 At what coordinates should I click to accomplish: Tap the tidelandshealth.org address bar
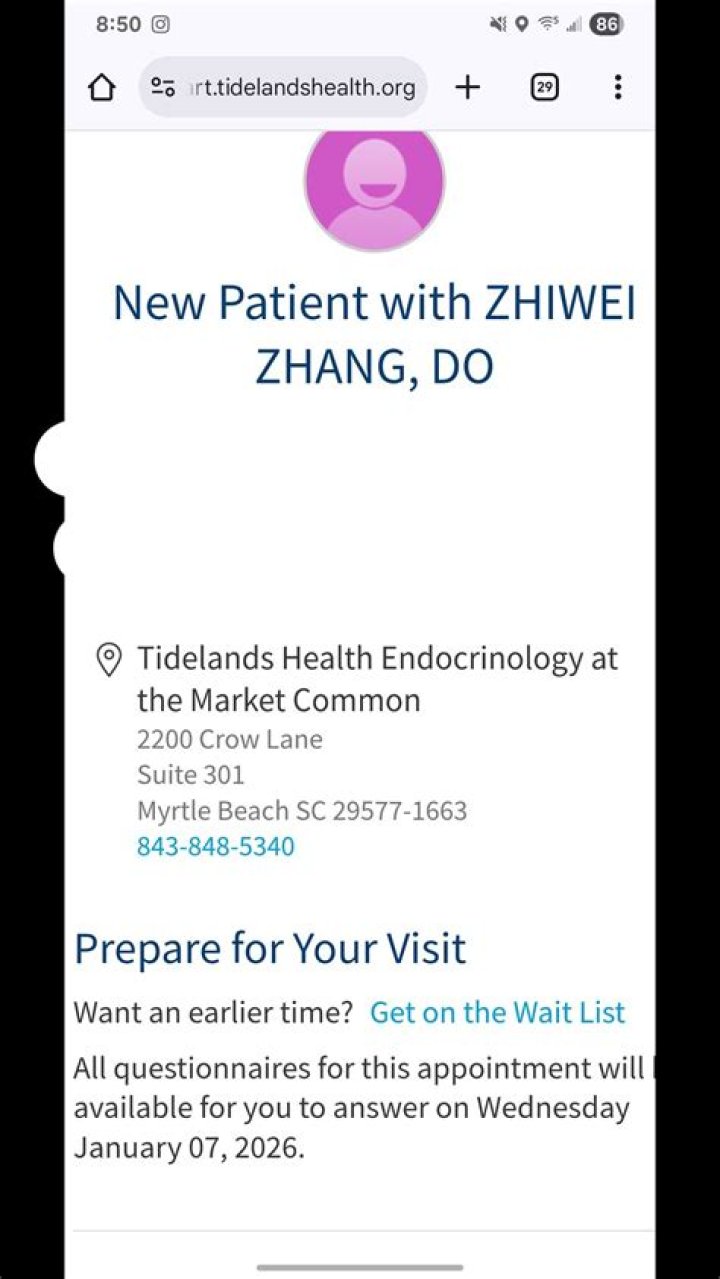(x=290, y=88)
